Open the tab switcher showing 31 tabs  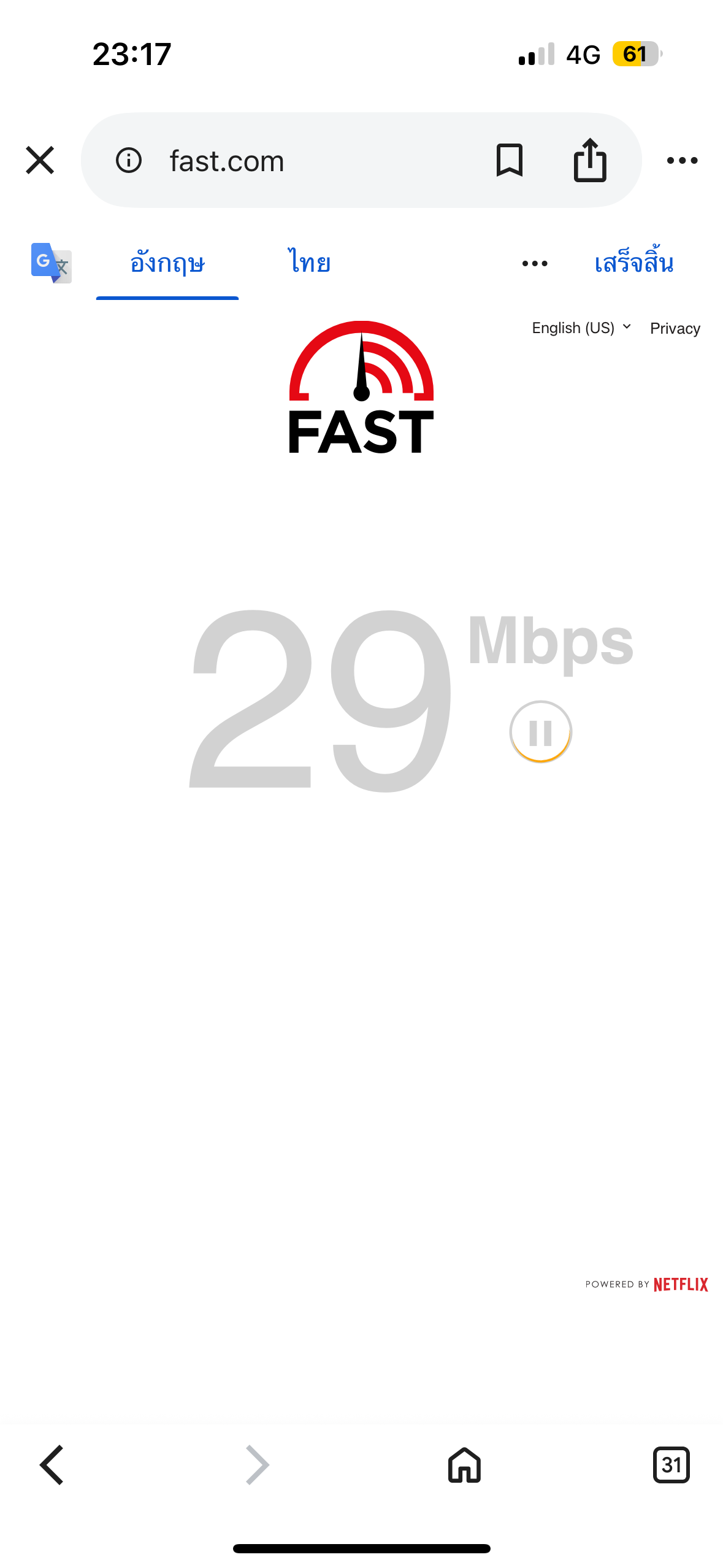click(x=671, y=1465)
